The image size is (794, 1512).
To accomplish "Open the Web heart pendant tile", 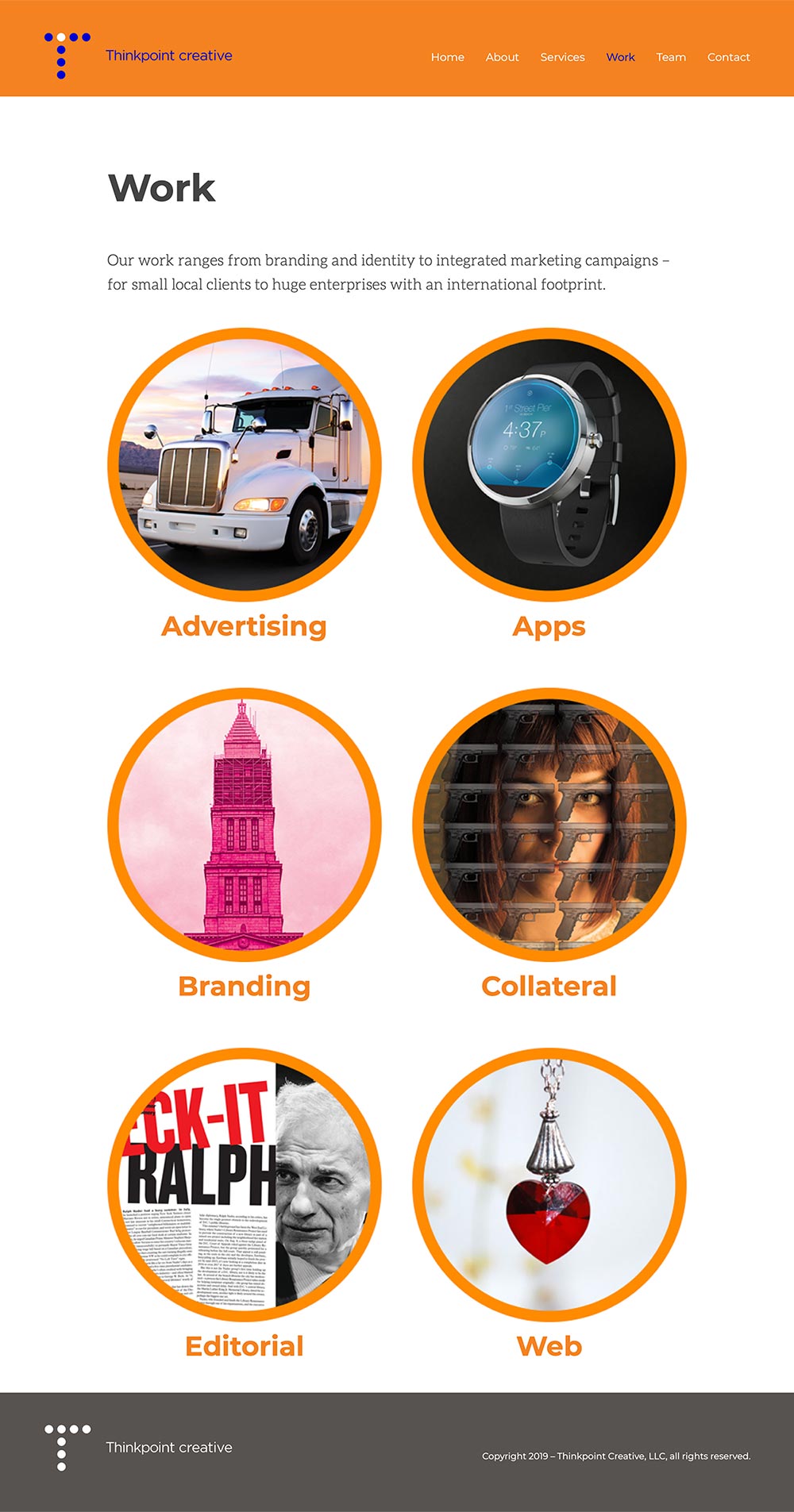I will point(549,1185).
